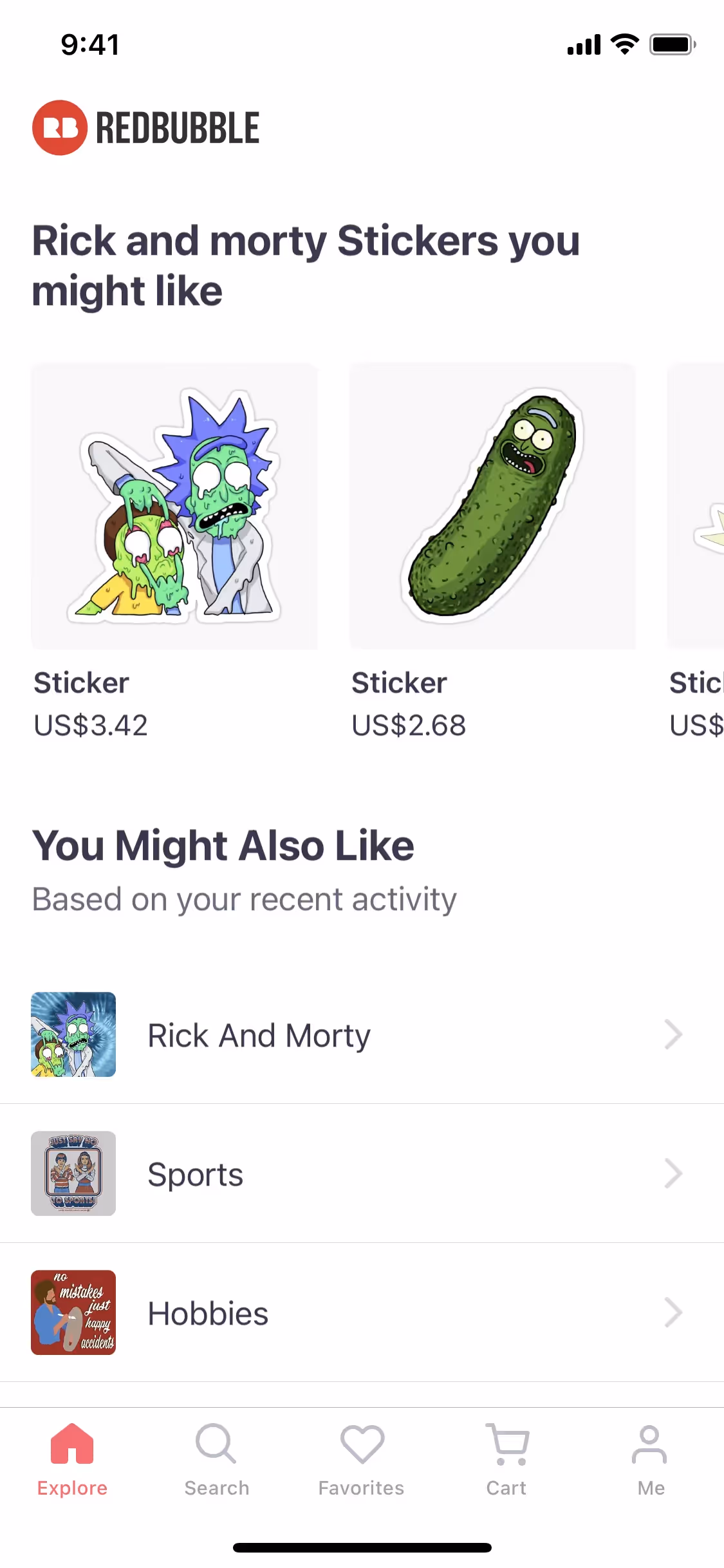The image size is (724, 1568).
Task: Open the Sports category row
Action: point(362,1173)
